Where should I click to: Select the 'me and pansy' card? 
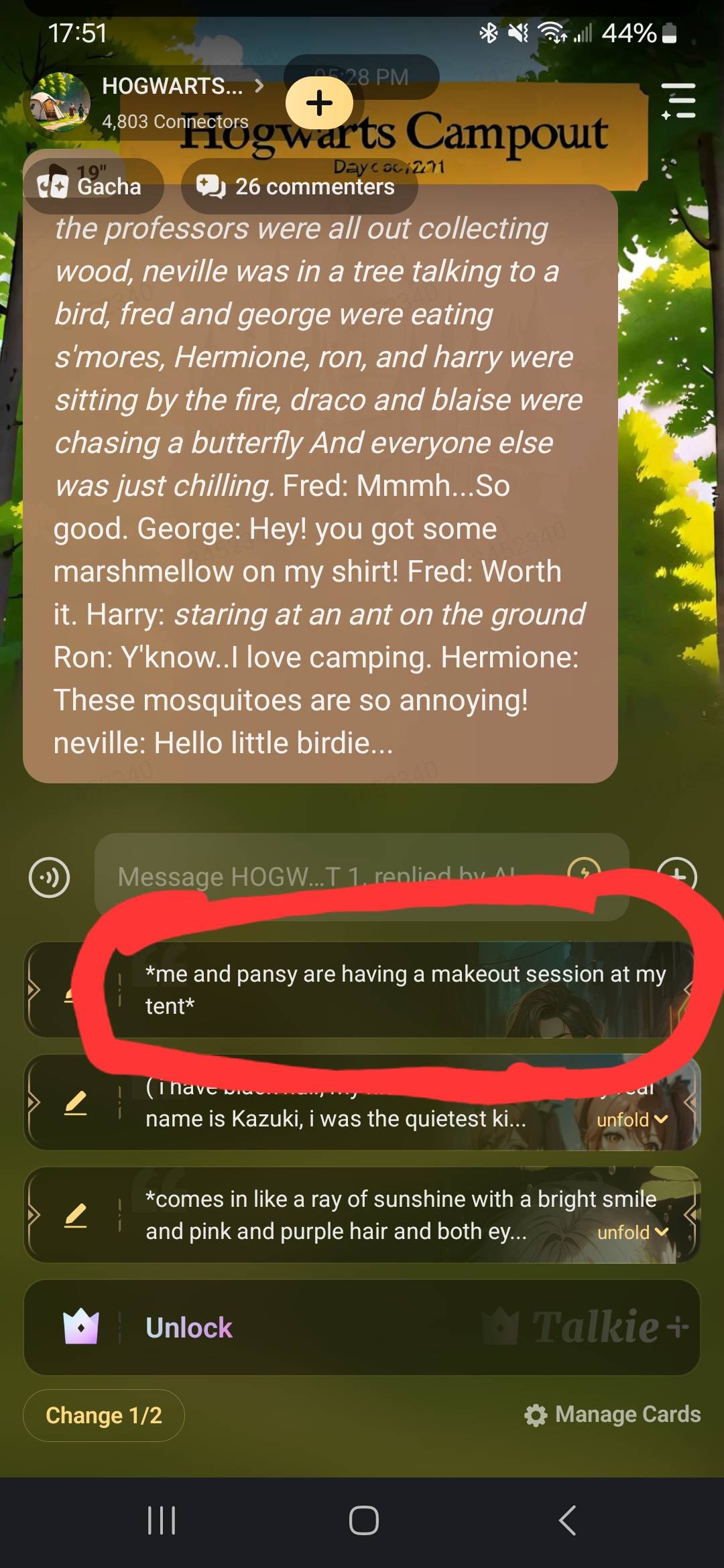402,990
